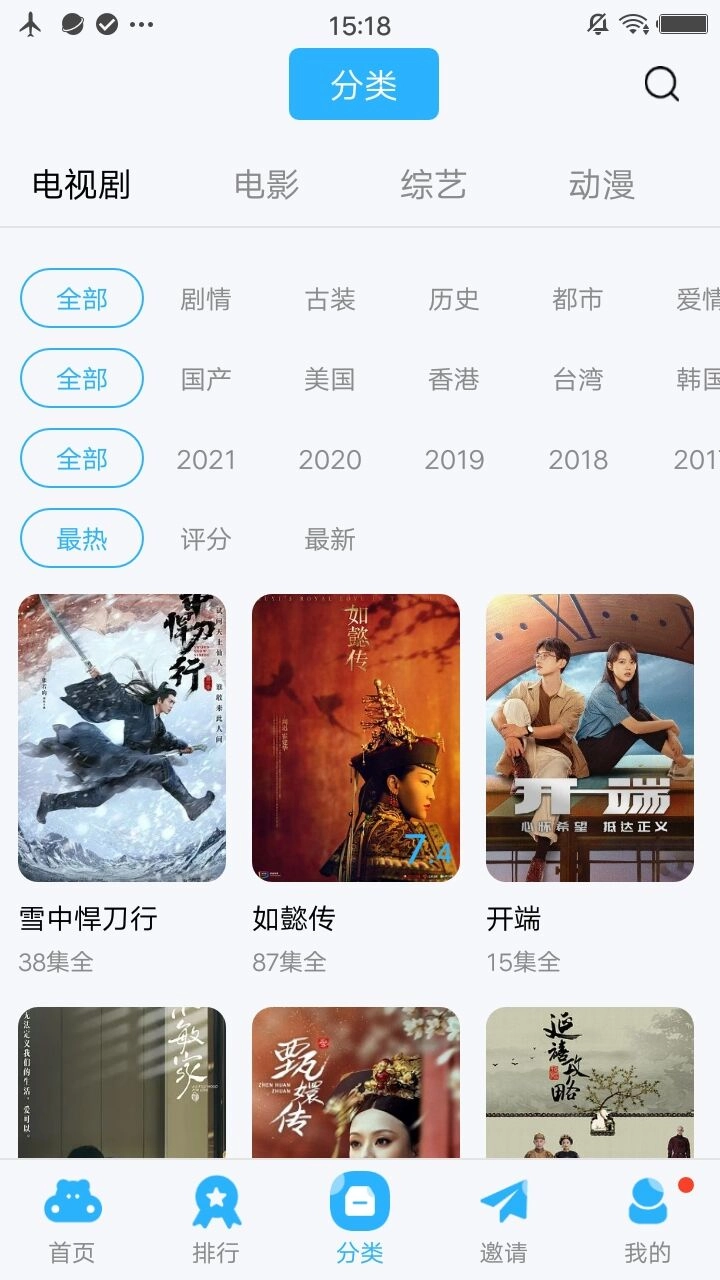Choose 最新 to sort by newest
This screenshot has height=1280, width=720.
click(x=330, y=538)
